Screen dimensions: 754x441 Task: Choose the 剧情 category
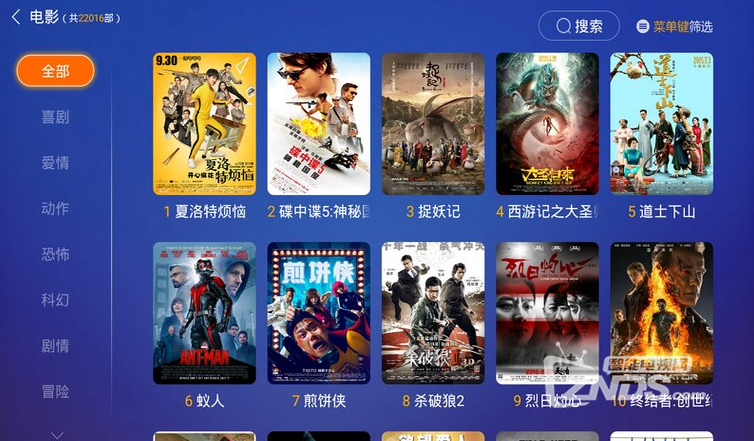[55, 346]
